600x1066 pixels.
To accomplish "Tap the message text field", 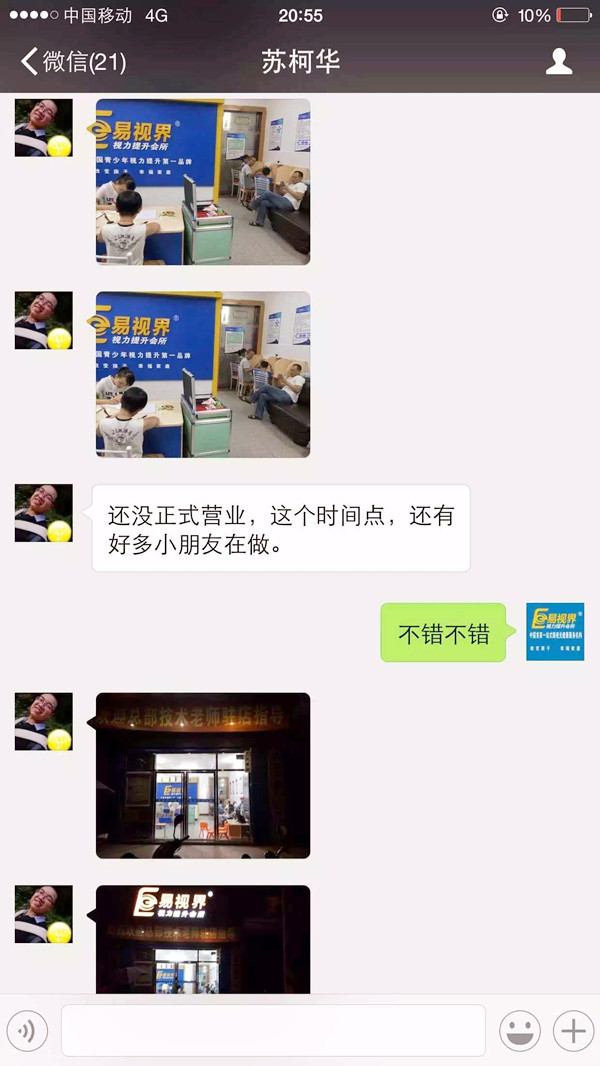I will click(x=273, y=1030).
